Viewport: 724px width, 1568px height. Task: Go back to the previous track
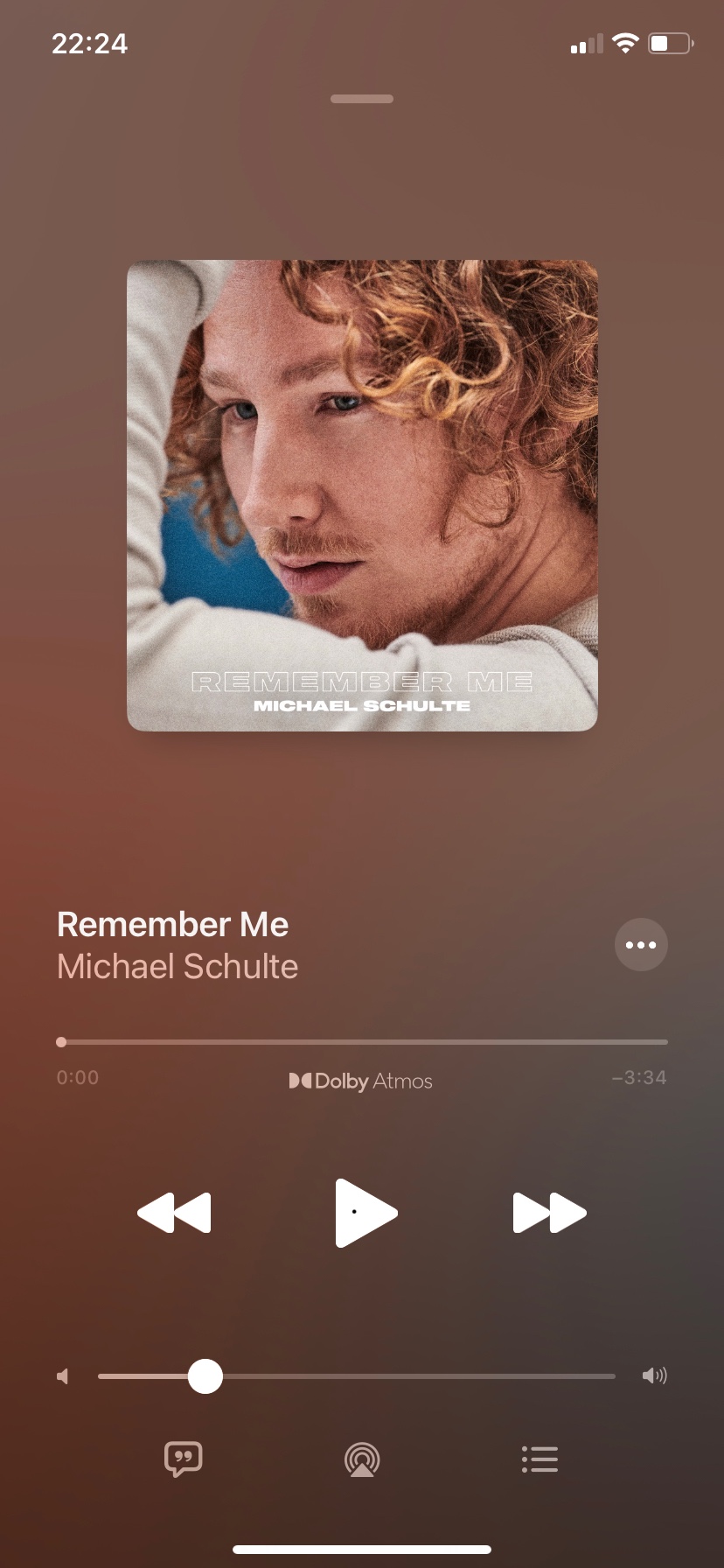pyautogui.click(x=174, y=1213)
